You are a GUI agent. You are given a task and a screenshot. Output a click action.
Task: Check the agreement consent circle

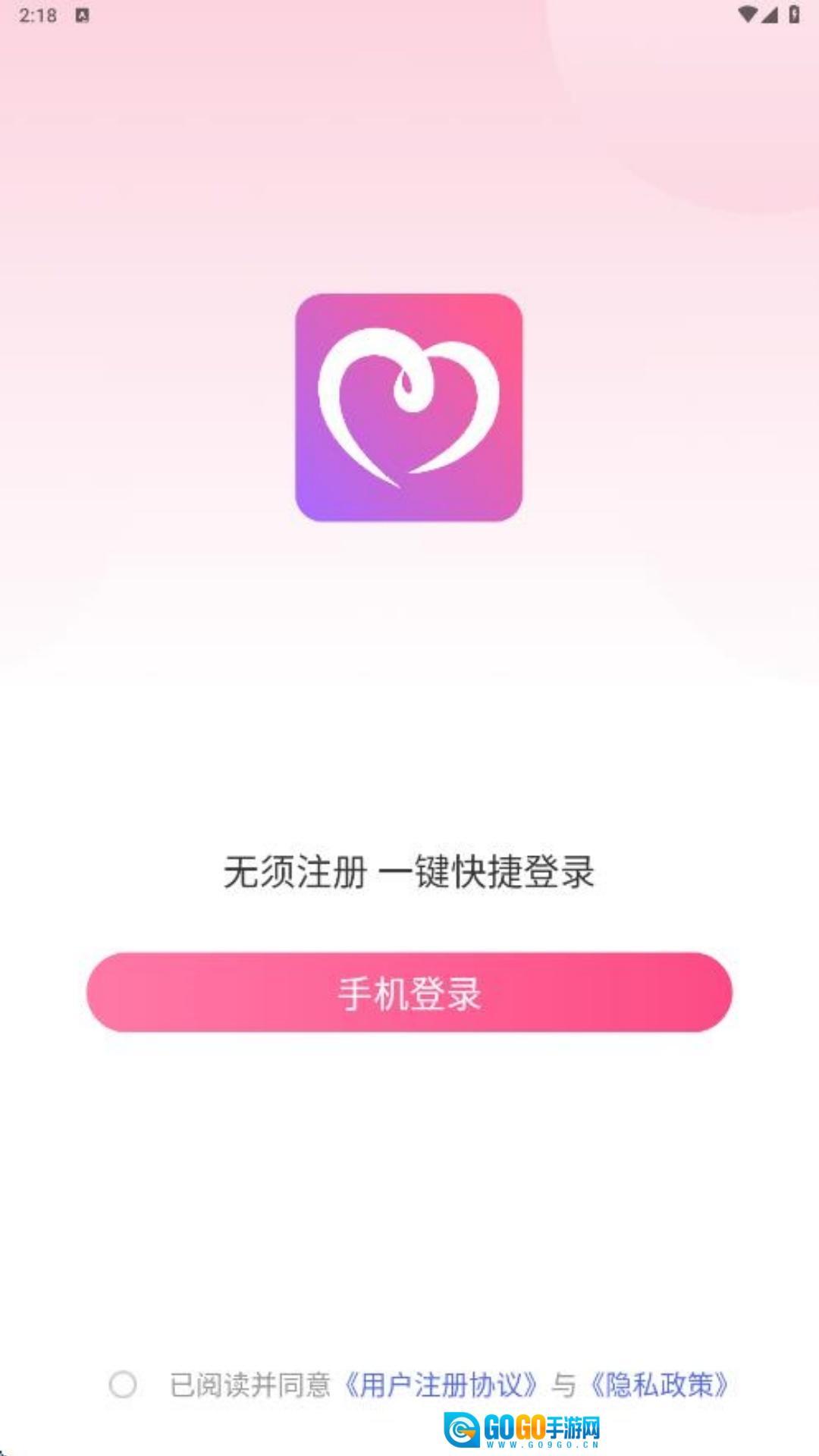123,1385
